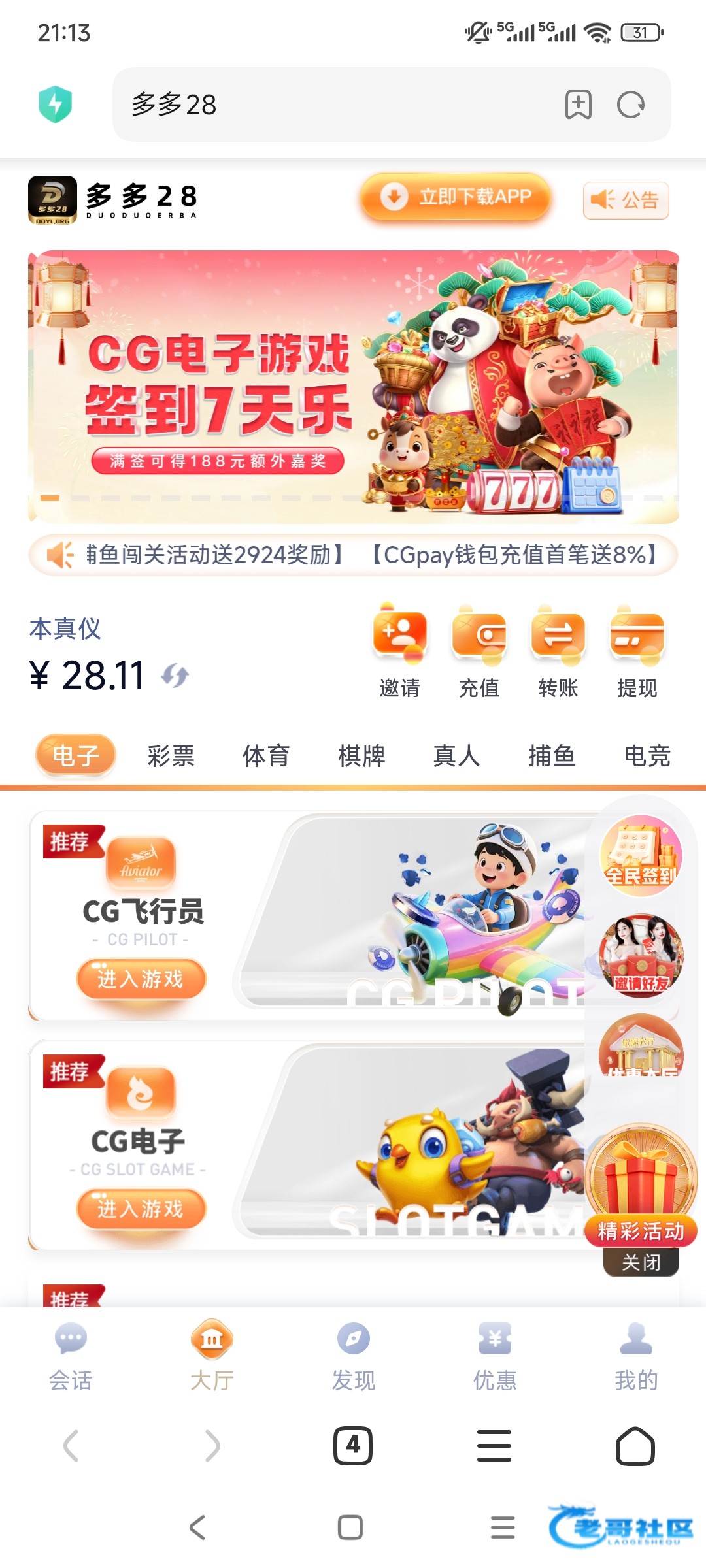
Task: Go to the 优惠 tab
Action: [495, 1356]
